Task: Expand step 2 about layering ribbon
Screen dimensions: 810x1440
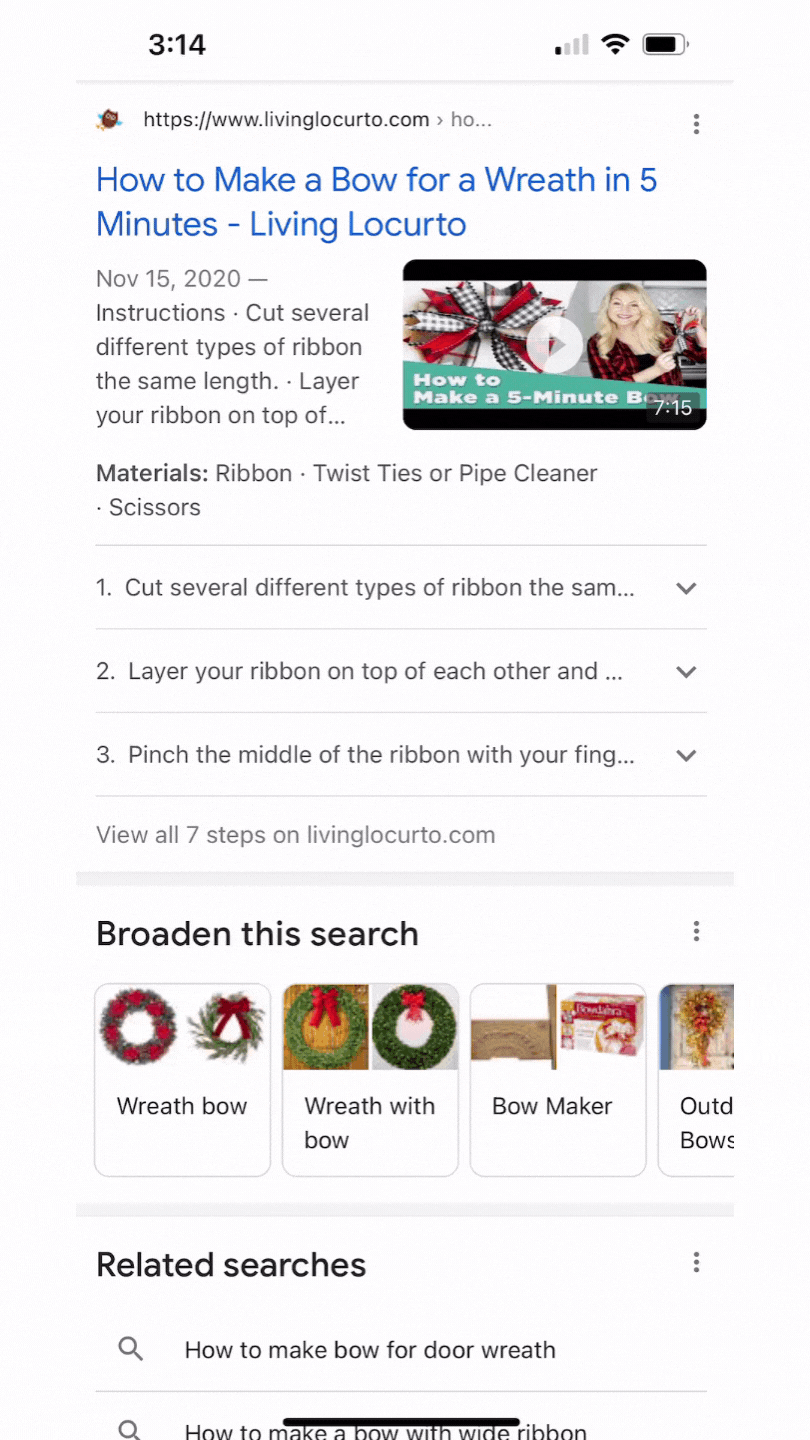Action: point(685,672)
